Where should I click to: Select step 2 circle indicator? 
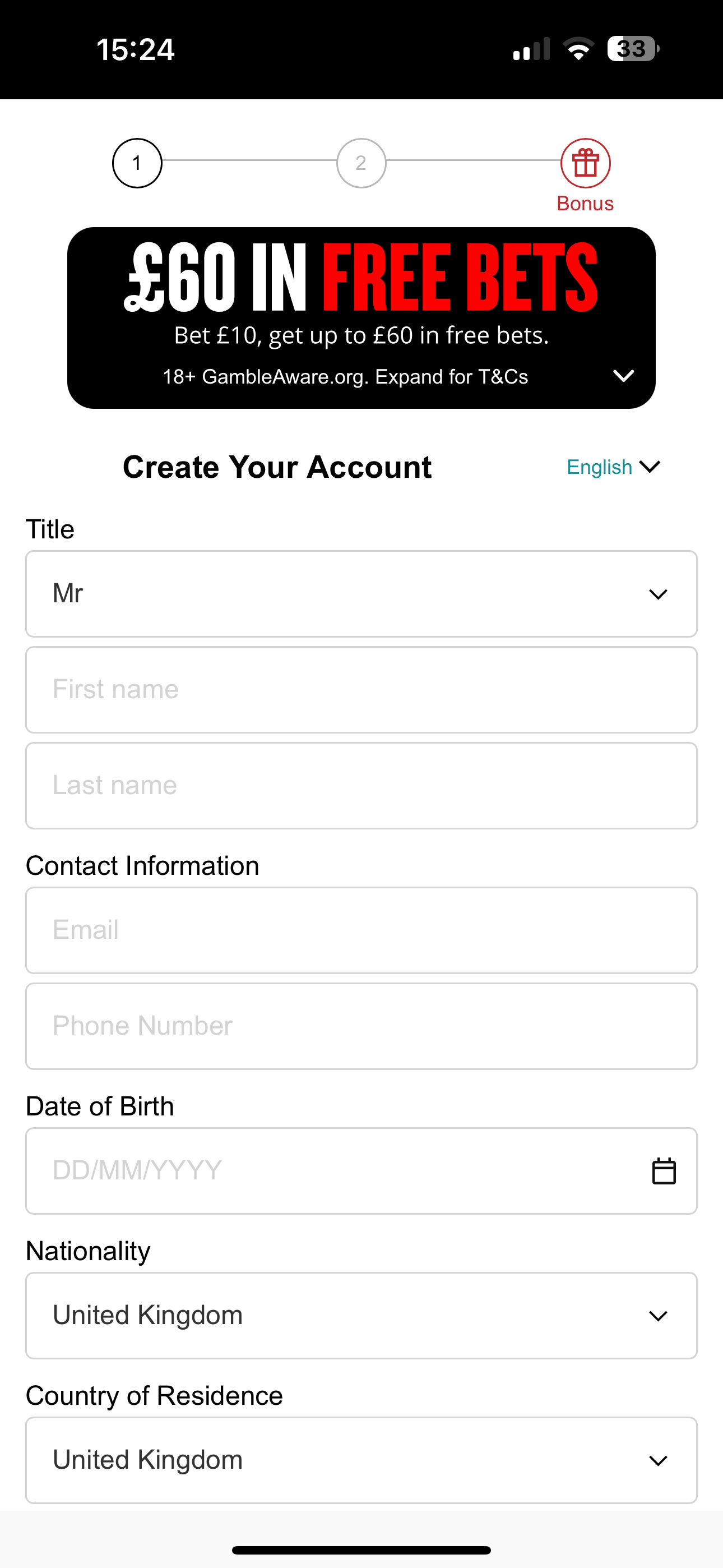tap(361, 163)
